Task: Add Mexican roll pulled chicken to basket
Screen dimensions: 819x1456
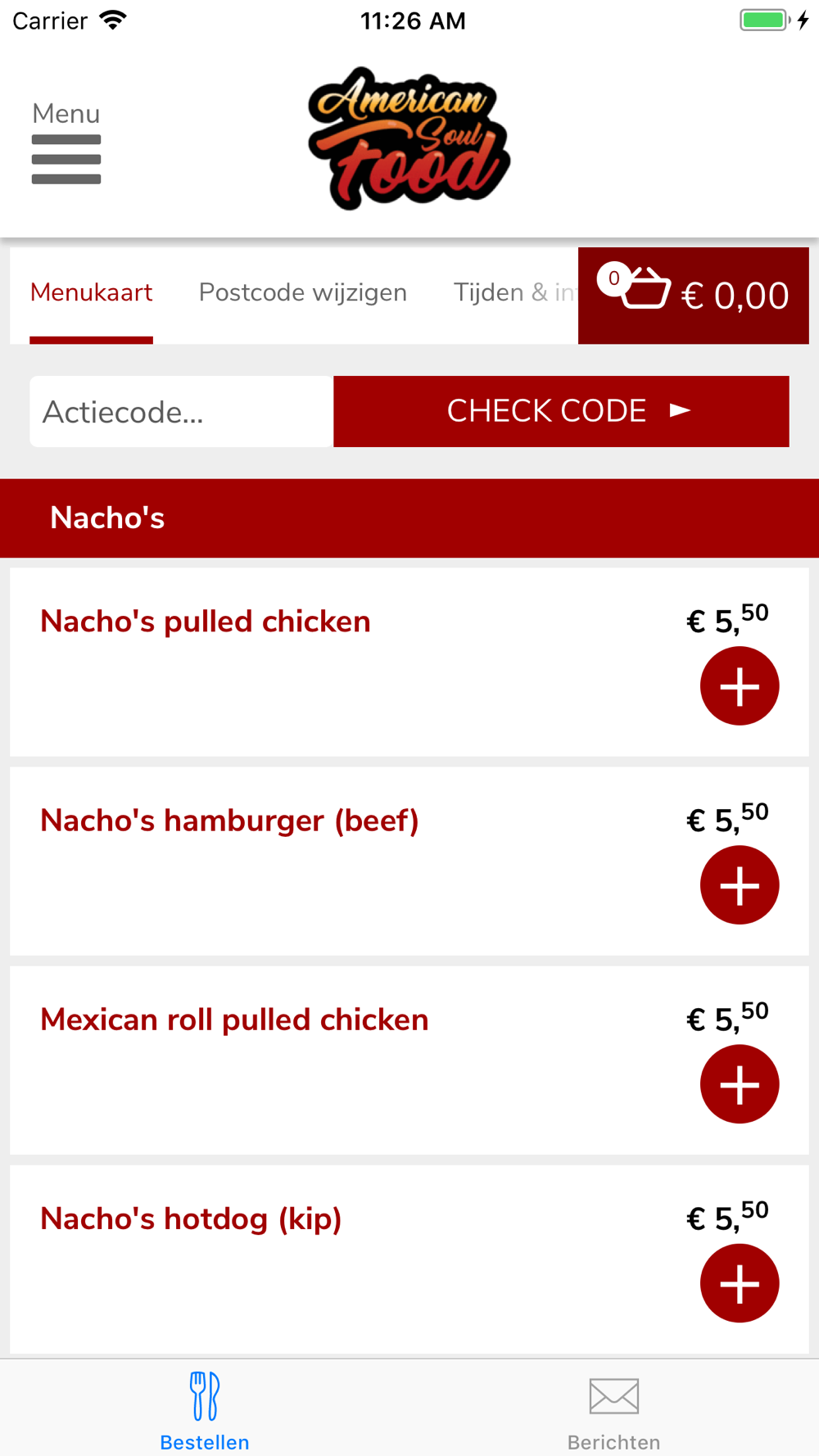Action: [x=739, y=1084]
